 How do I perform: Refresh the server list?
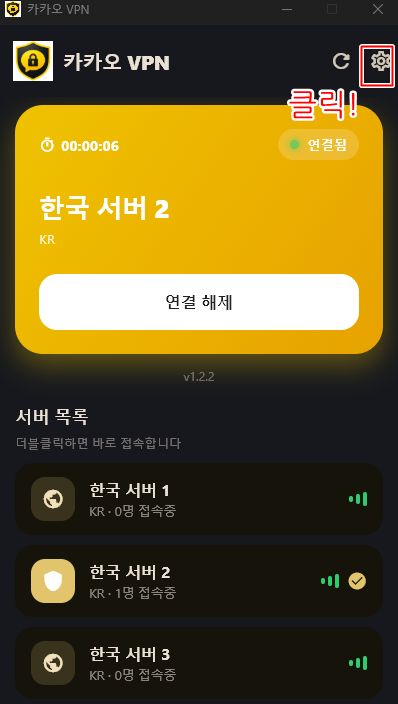(341, 61)
